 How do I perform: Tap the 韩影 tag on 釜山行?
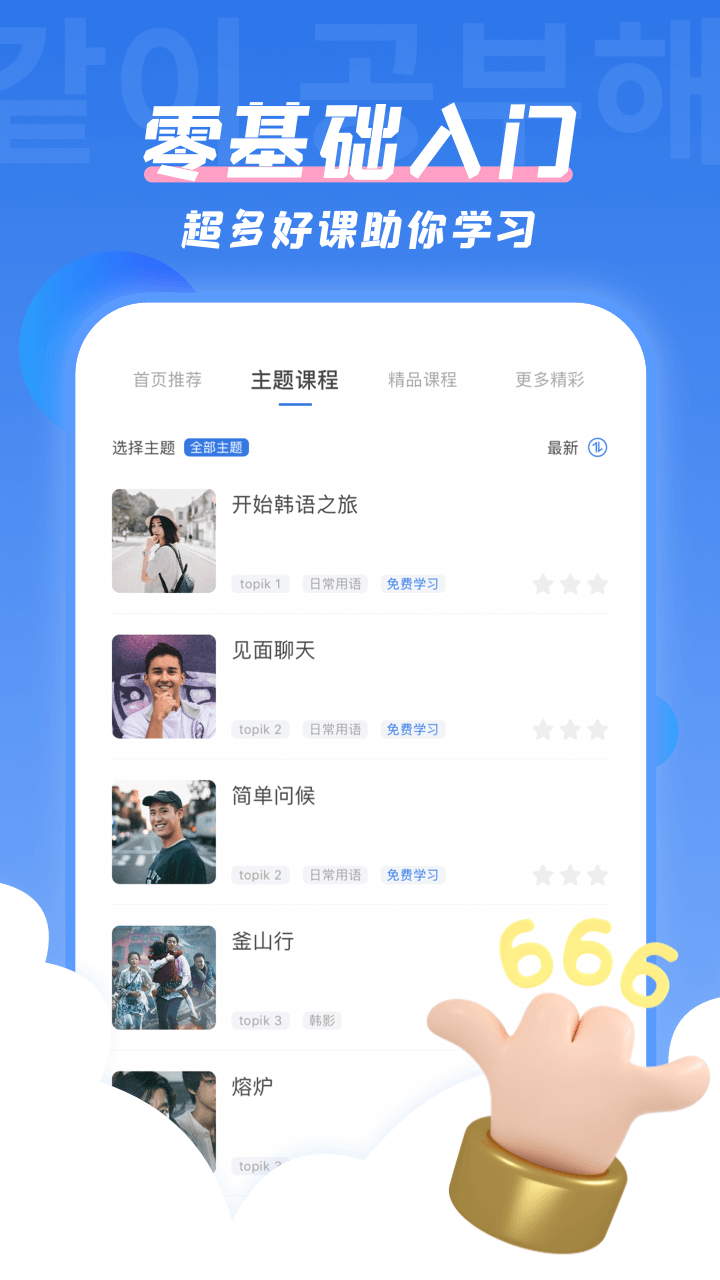(x=322, y=1021)
